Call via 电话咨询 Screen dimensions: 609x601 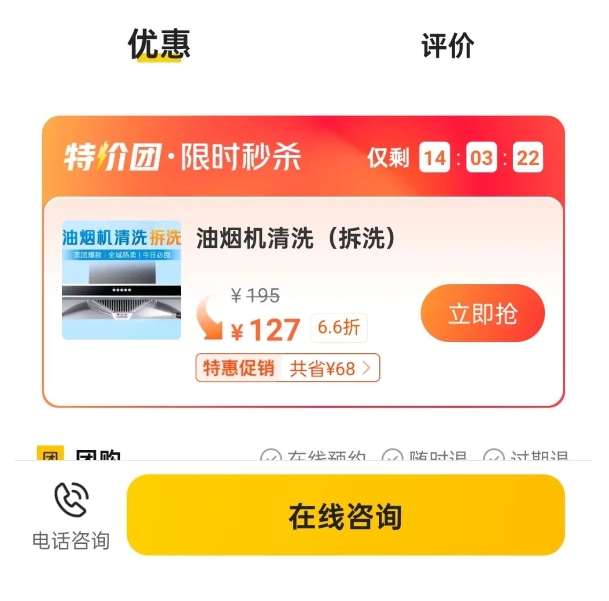[x=71, y=515]
